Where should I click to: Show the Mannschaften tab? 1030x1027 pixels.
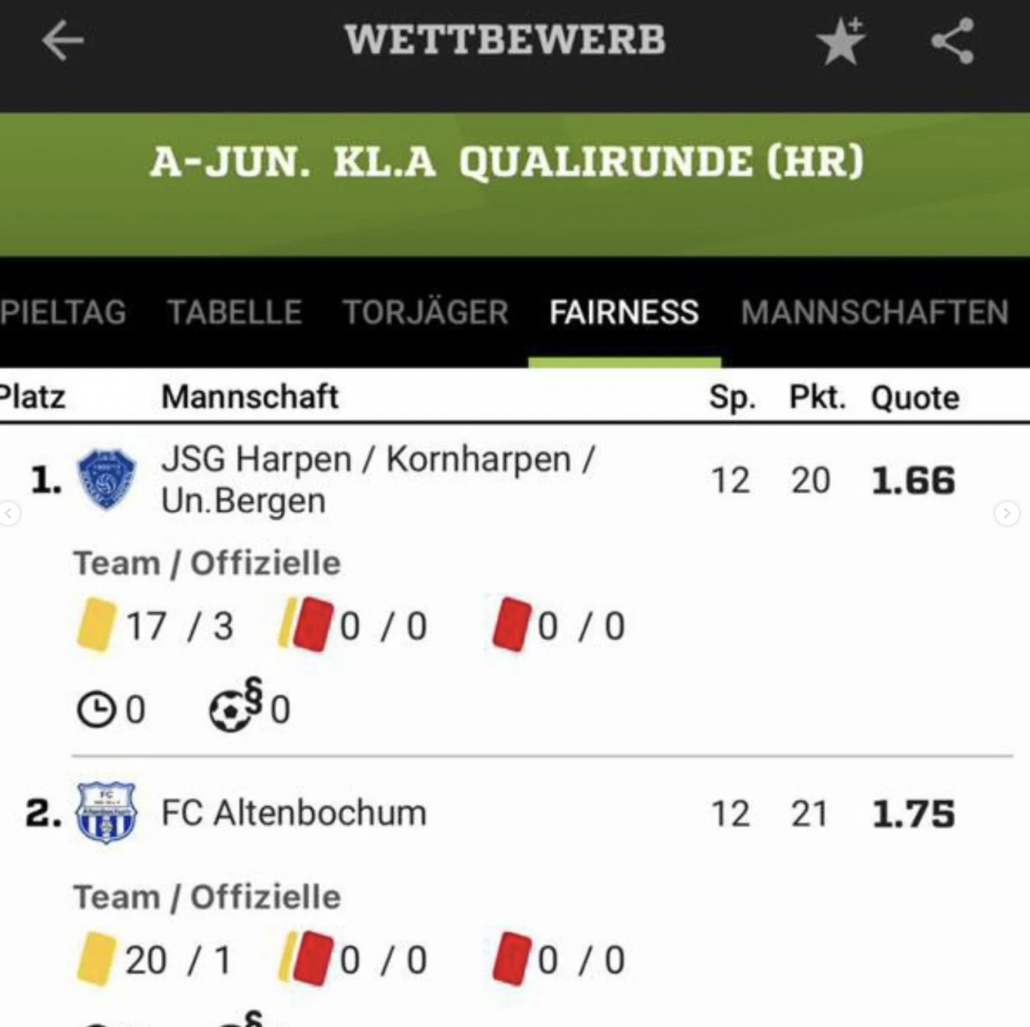click(874, 313)
